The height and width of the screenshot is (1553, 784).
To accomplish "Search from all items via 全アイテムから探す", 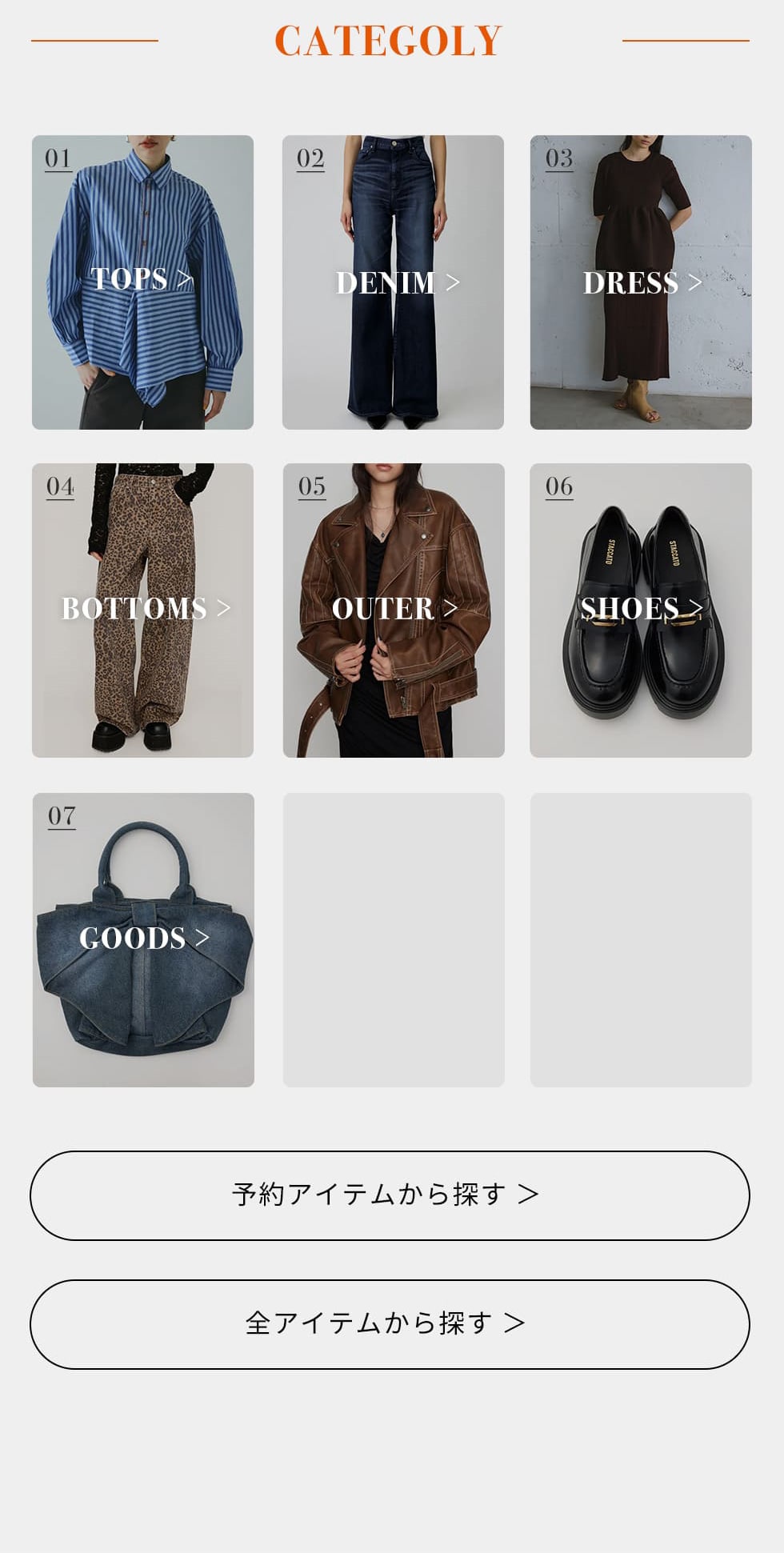I will coord(390,1324).
